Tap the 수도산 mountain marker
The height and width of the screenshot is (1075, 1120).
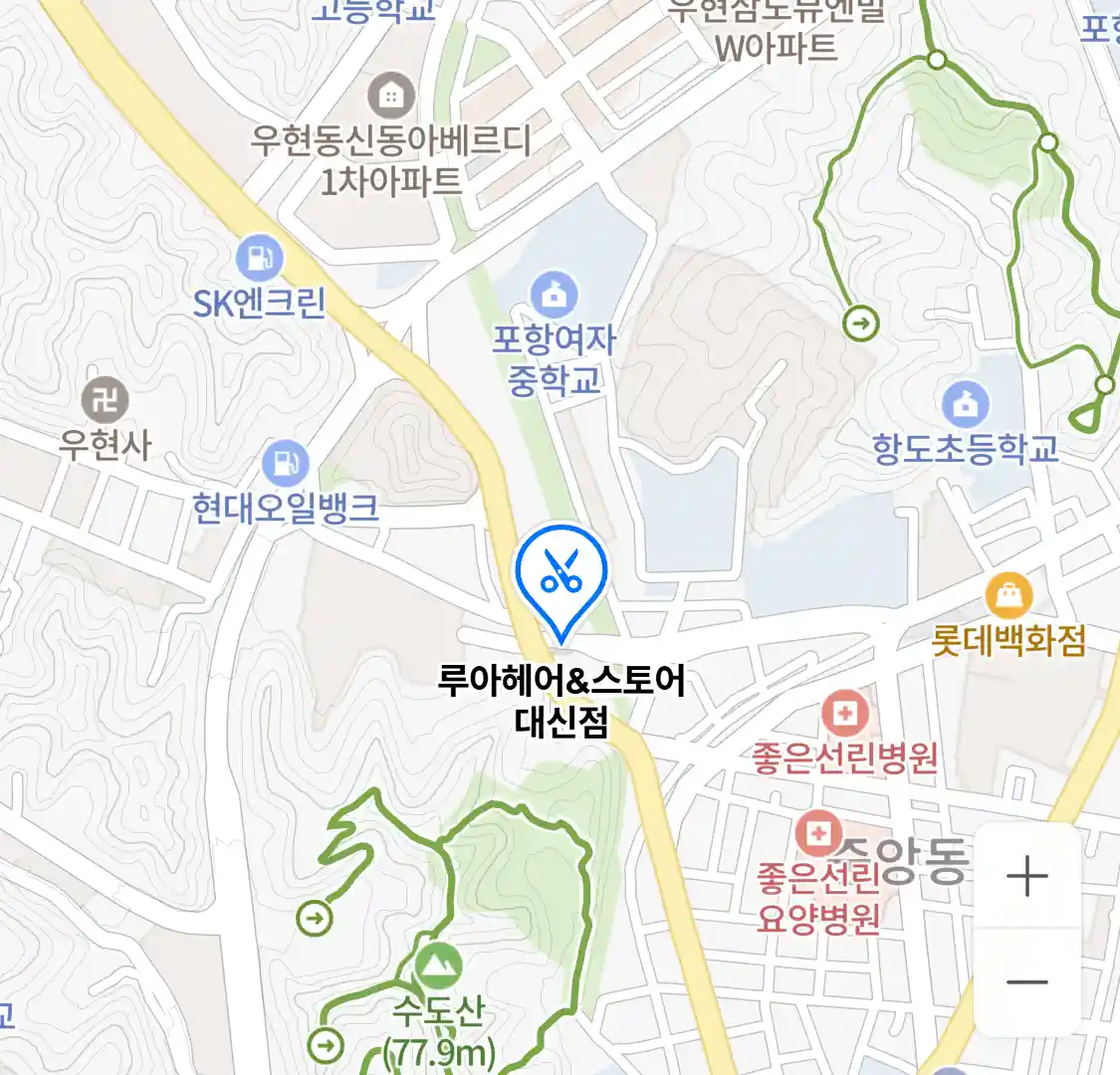pos(438,966)
